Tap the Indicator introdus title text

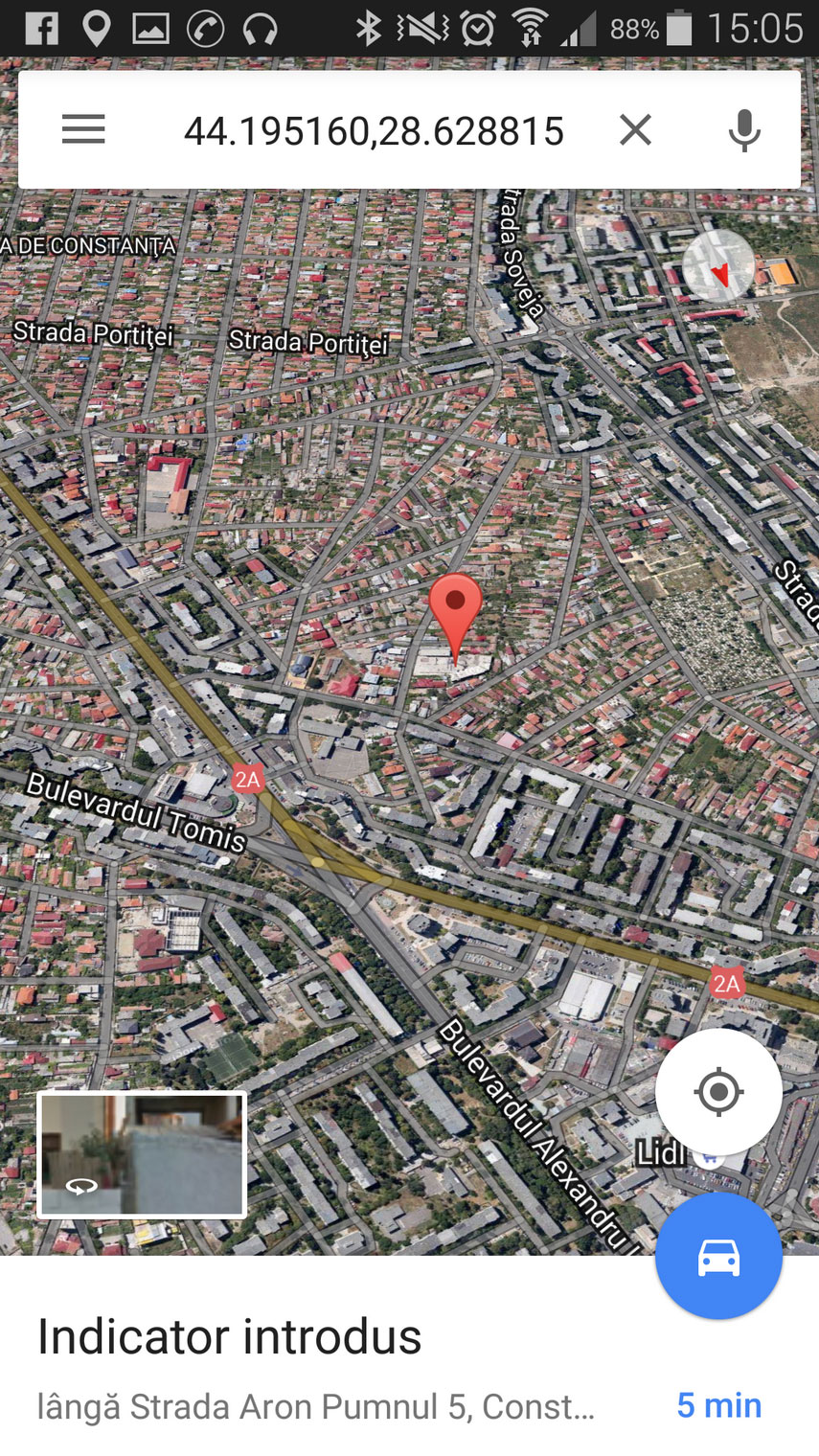(230, 1338)
